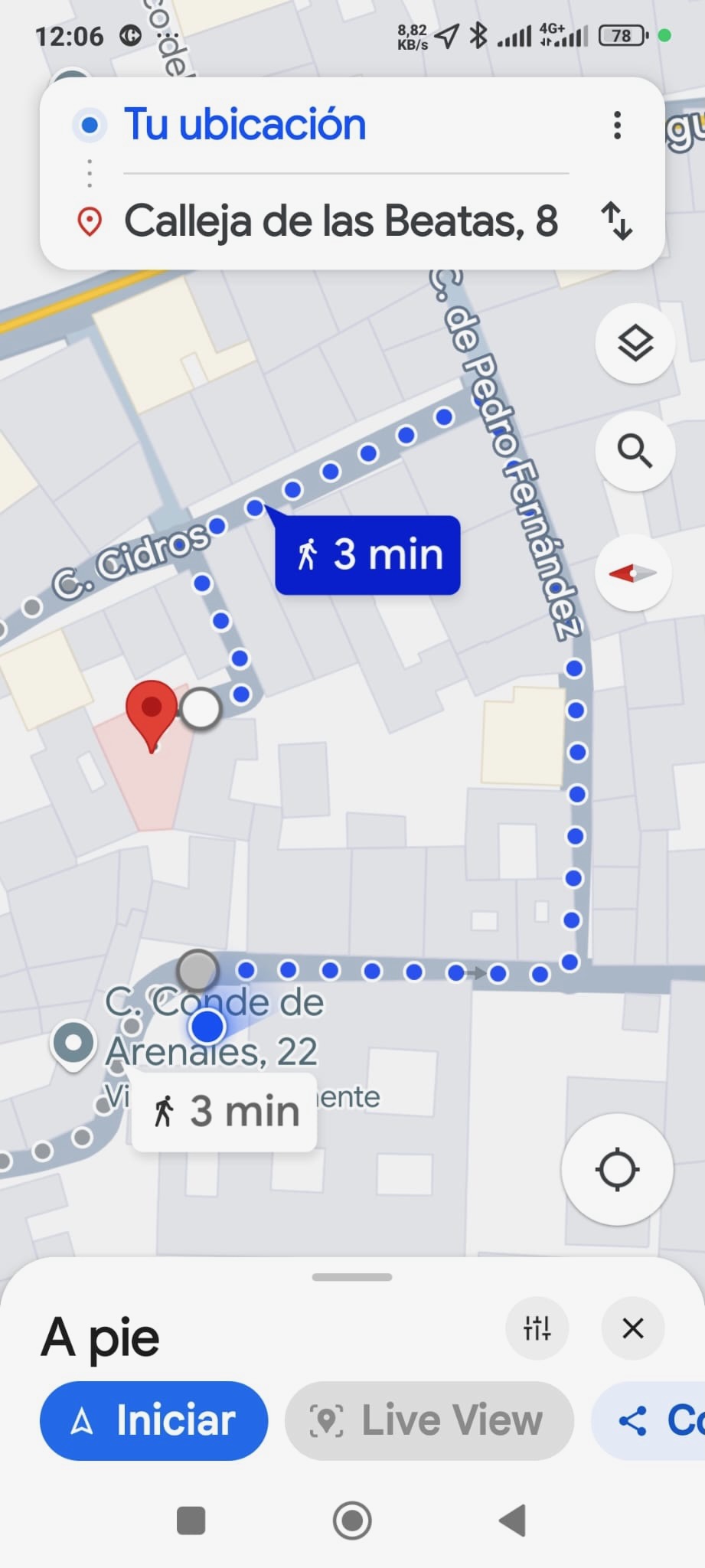
Task: Select the alternative 3 min route label
Action: 224,1112
